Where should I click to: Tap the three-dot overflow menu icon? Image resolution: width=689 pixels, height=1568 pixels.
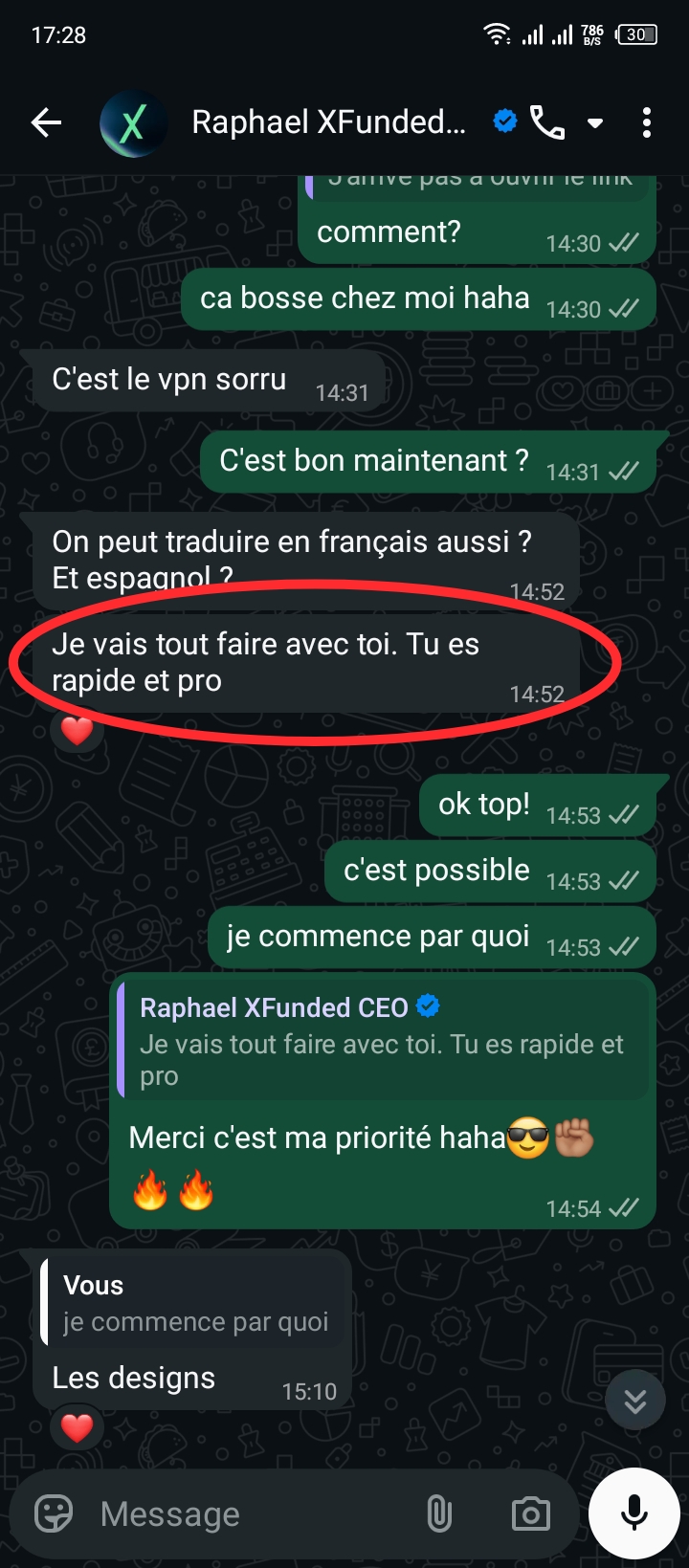tap(646, 122)
